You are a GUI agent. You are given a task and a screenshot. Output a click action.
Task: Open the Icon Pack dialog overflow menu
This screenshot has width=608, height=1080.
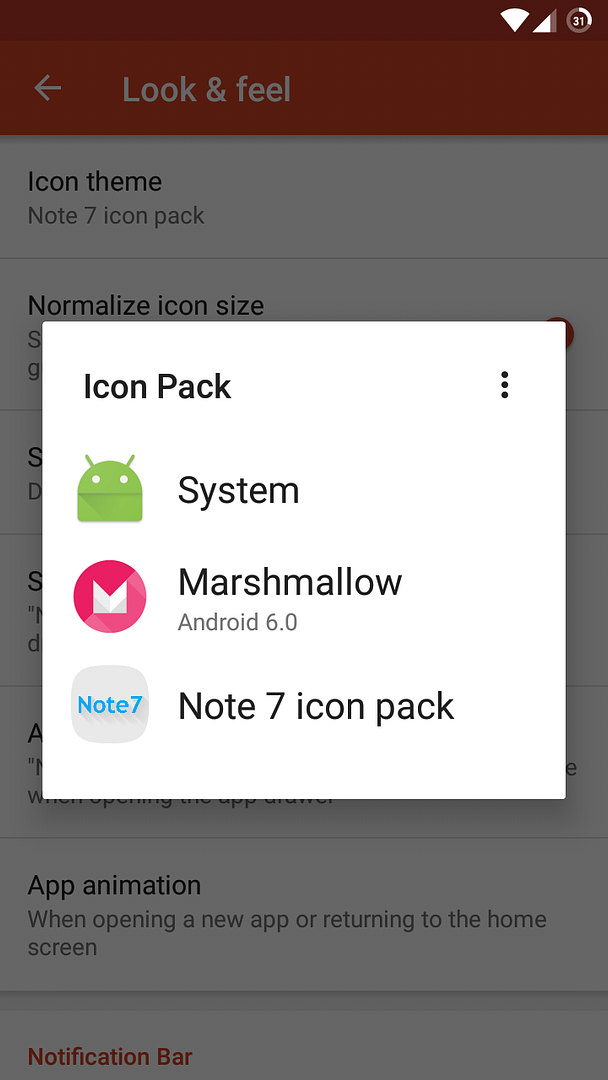pyautogui.click(x=505, y=385)
